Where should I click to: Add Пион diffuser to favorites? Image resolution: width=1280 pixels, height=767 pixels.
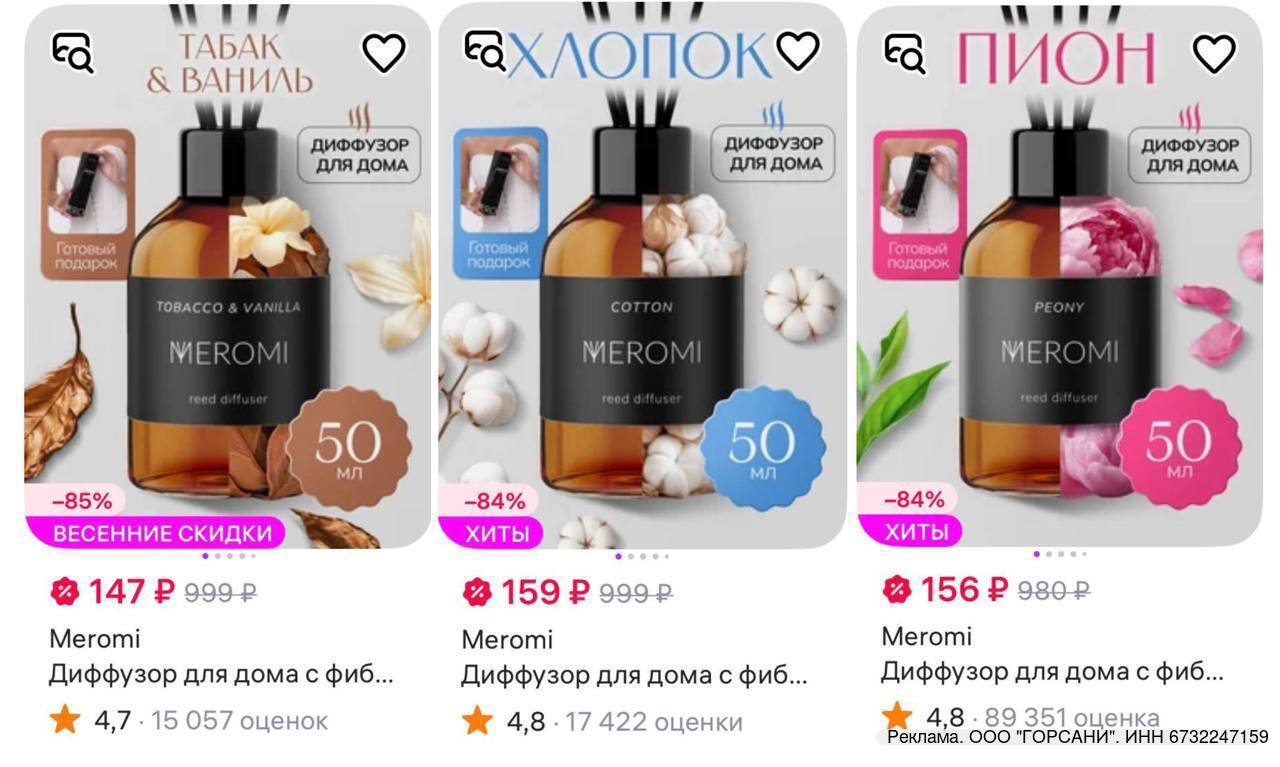(1214, 53)
